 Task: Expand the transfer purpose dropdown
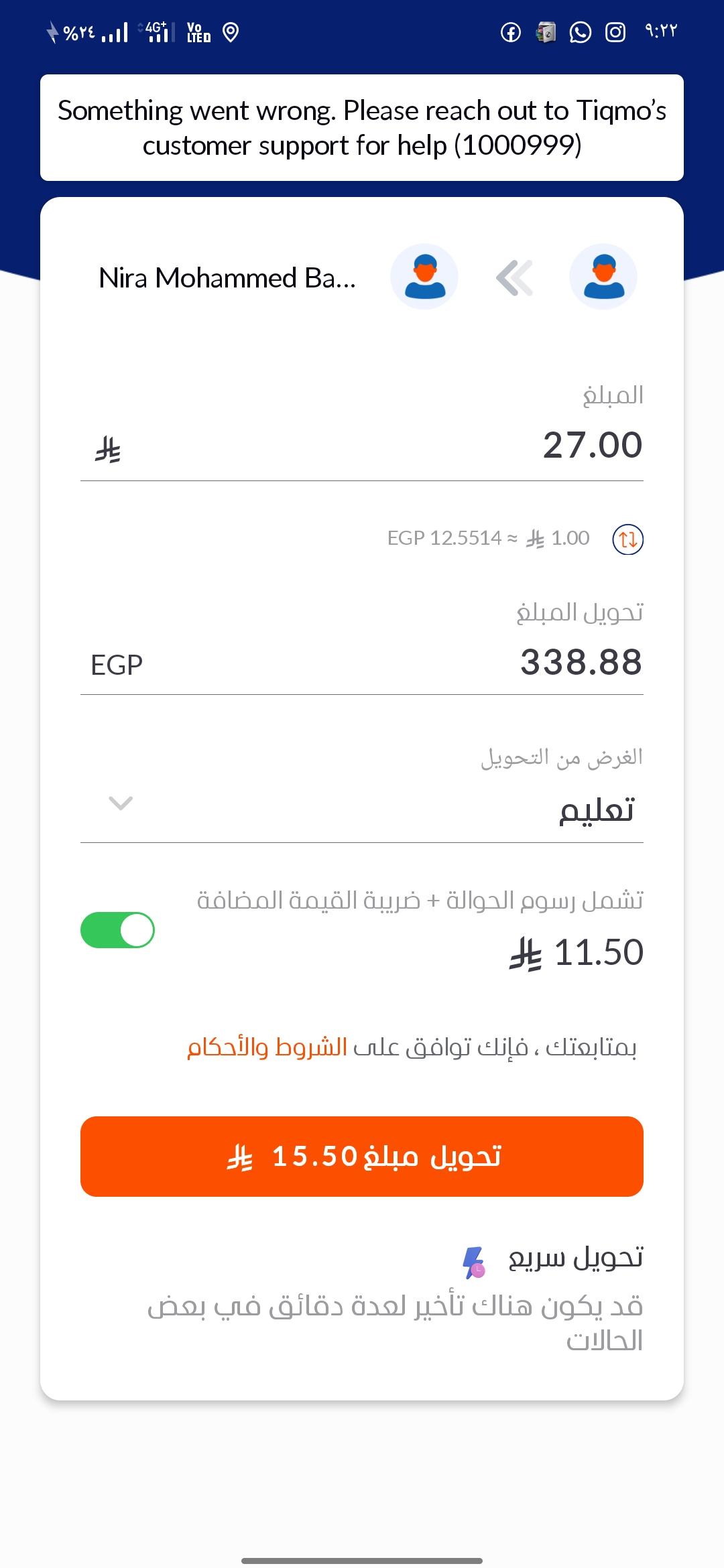pos(121,803)
